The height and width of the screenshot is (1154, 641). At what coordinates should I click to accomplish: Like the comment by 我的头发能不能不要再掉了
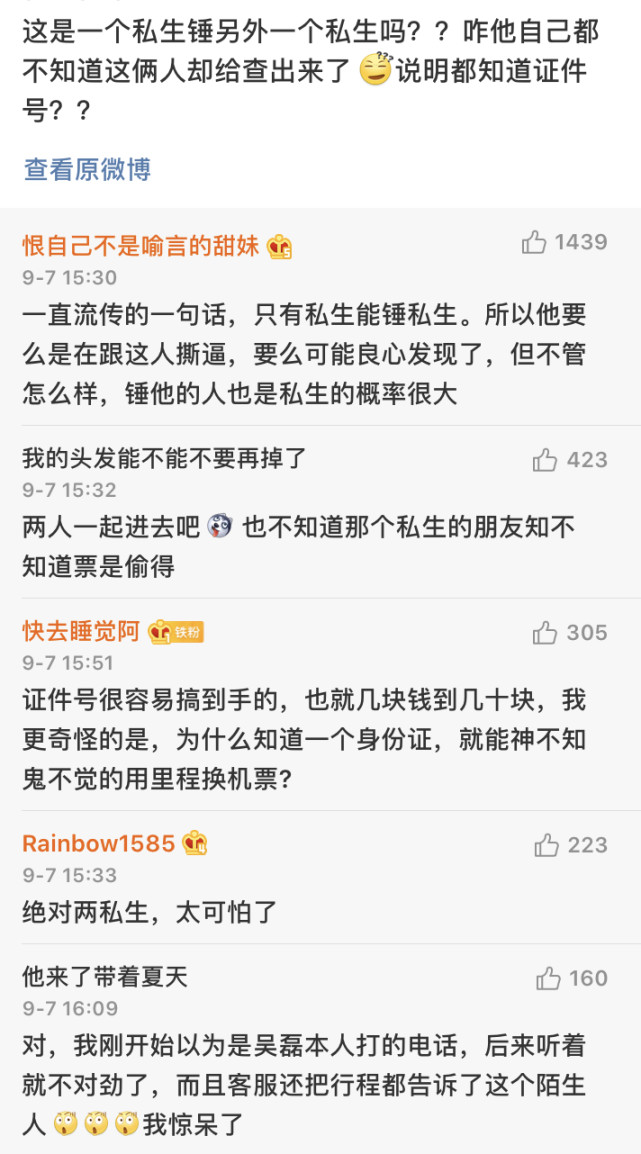[545, 460]
